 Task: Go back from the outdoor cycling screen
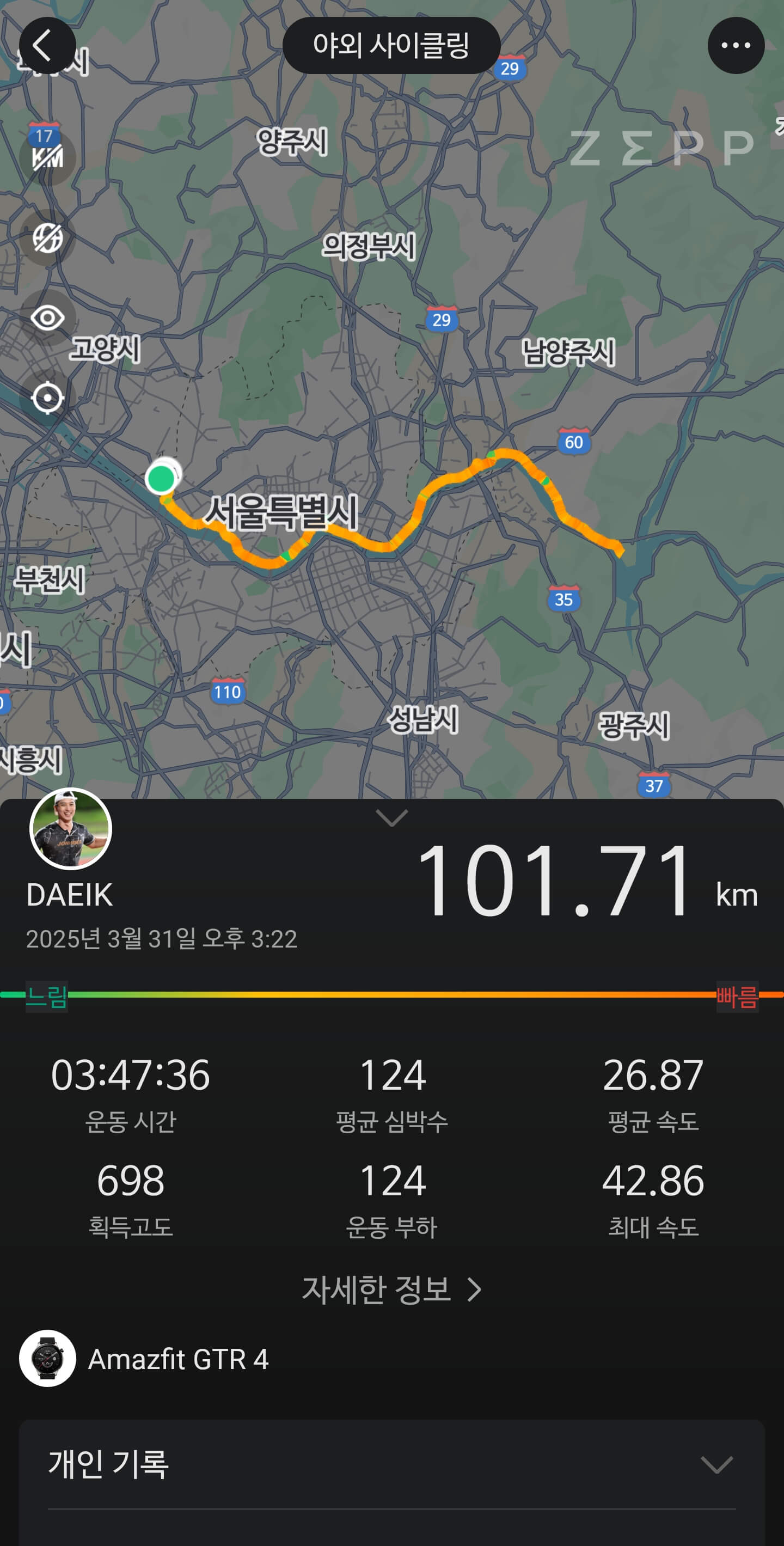(x=47, y=46)
